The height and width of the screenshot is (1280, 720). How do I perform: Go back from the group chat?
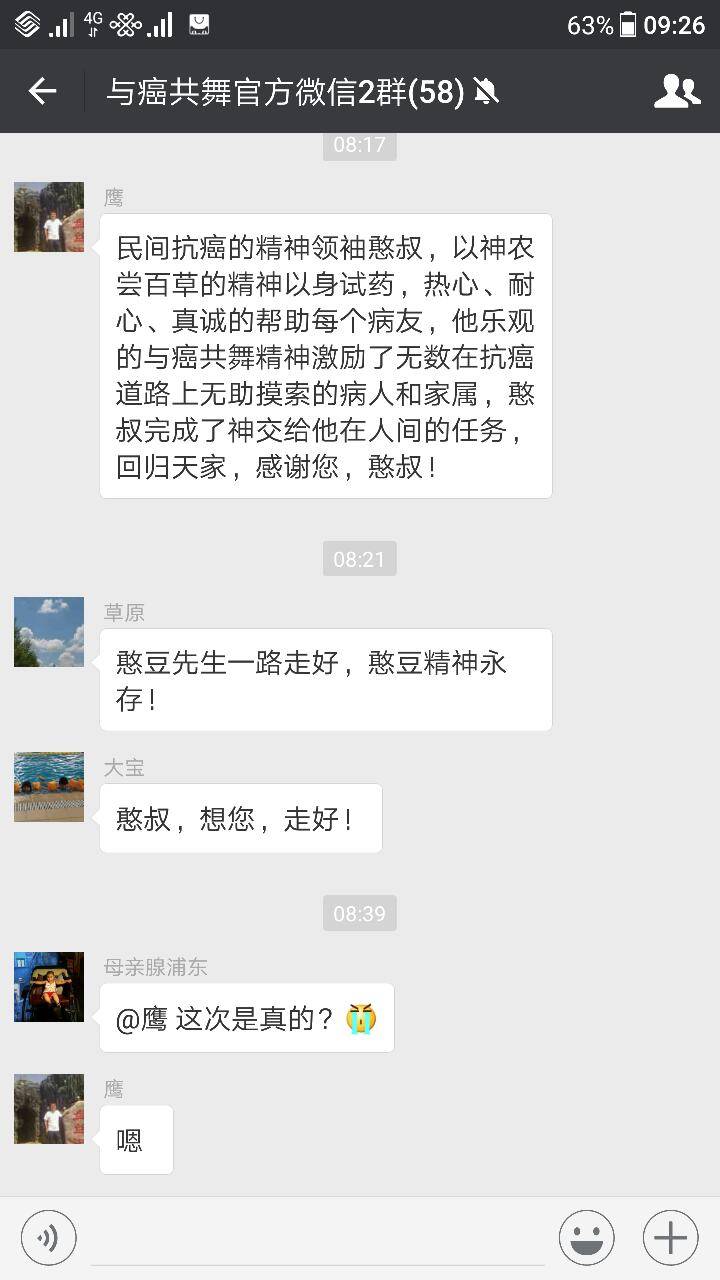click(x=42, y=92)
